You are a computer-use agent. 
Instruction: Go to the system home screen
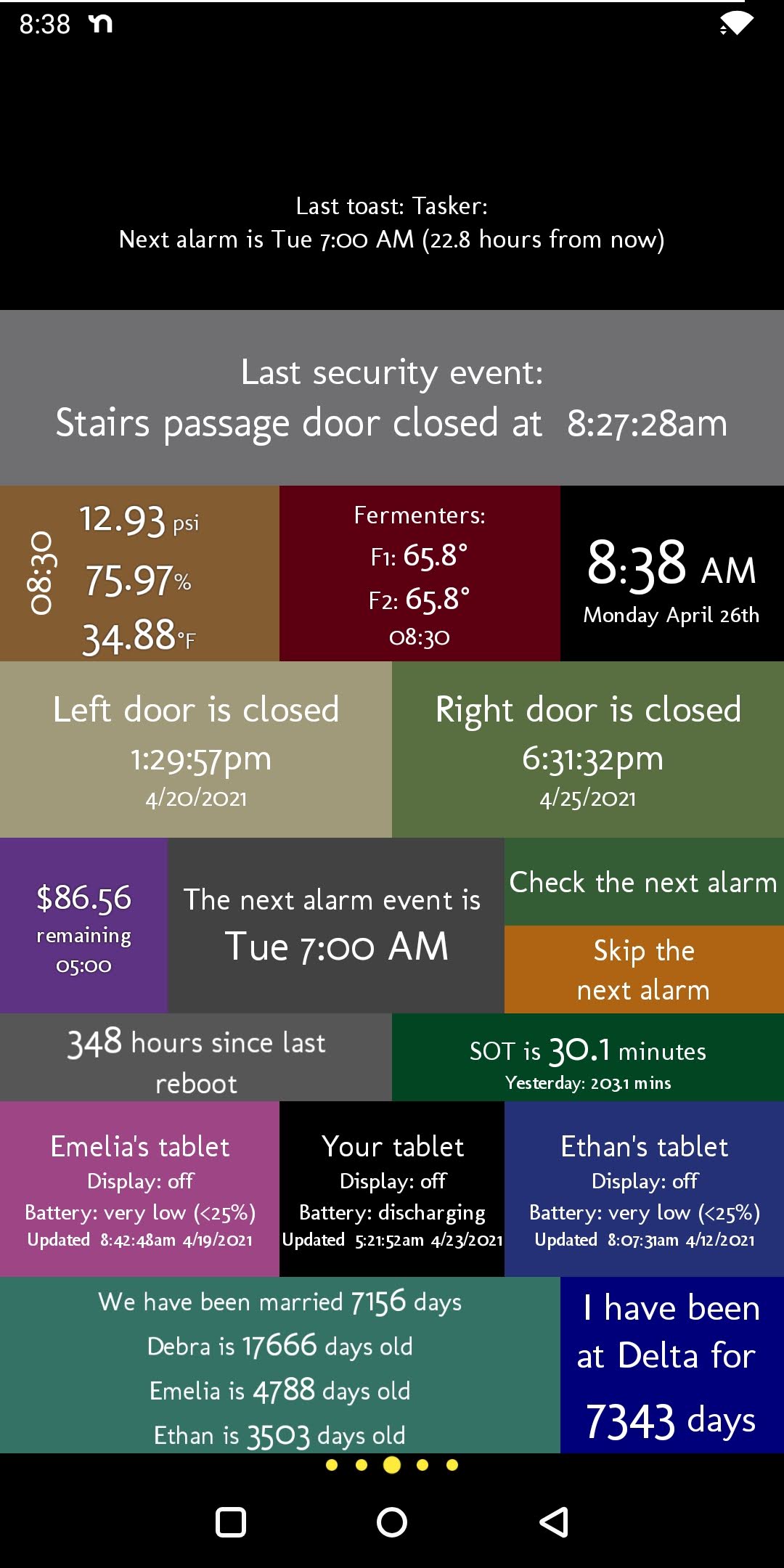point(392,1522)
